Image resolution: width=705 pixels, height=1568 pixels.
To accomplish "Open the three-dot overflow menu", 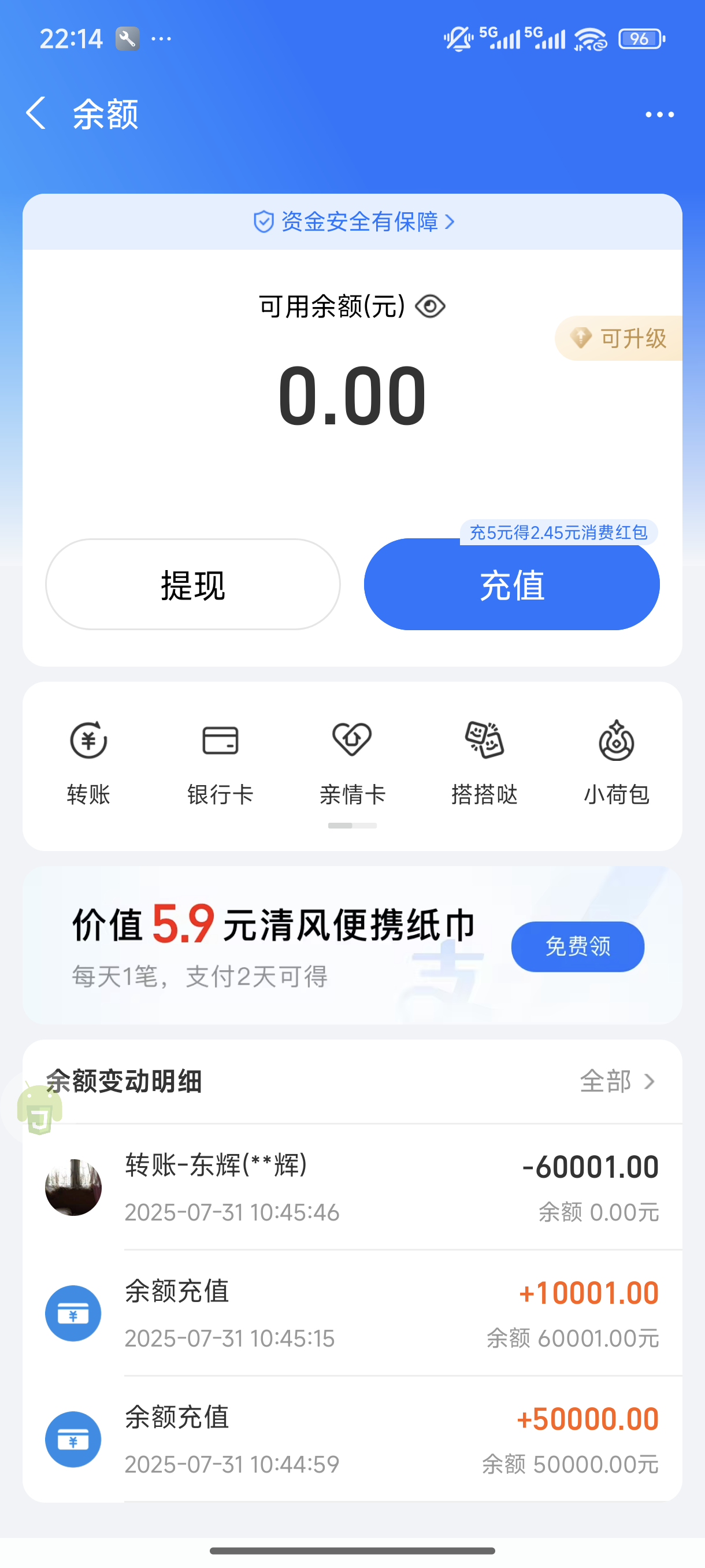I will [659, 114].
